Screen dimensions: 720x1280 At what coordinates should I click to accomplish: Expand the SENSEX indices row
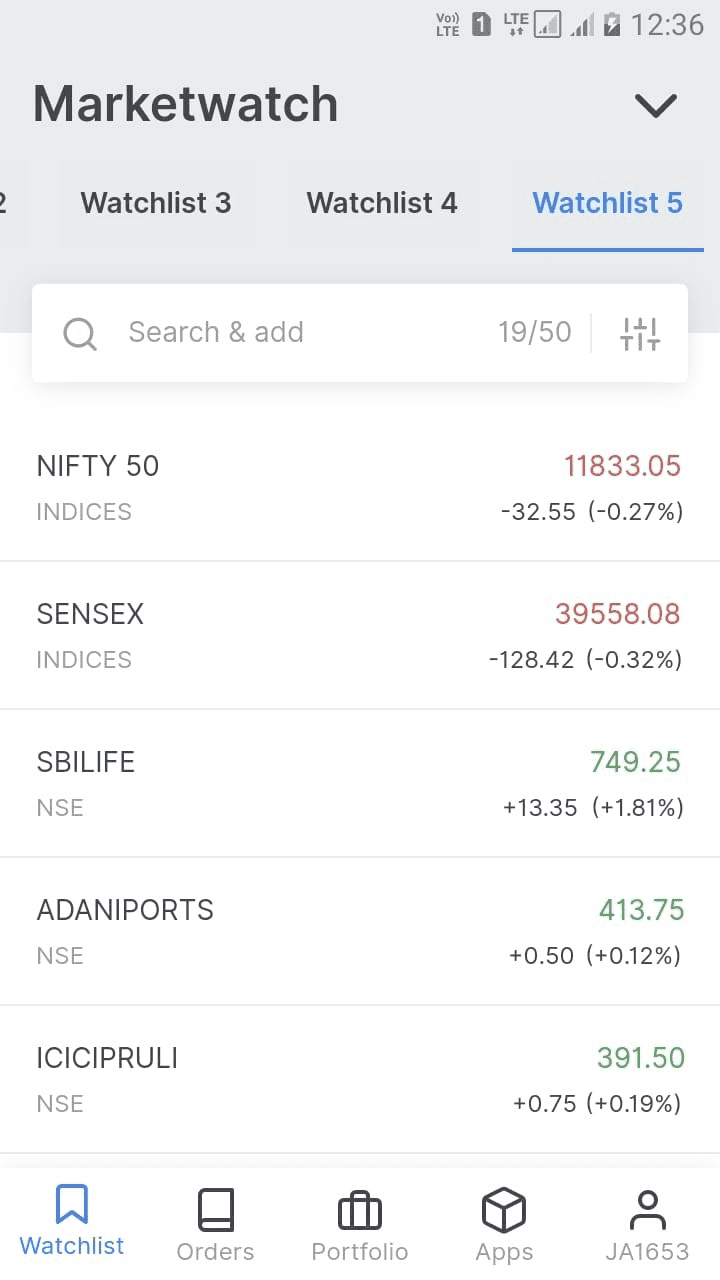[360, 635]
